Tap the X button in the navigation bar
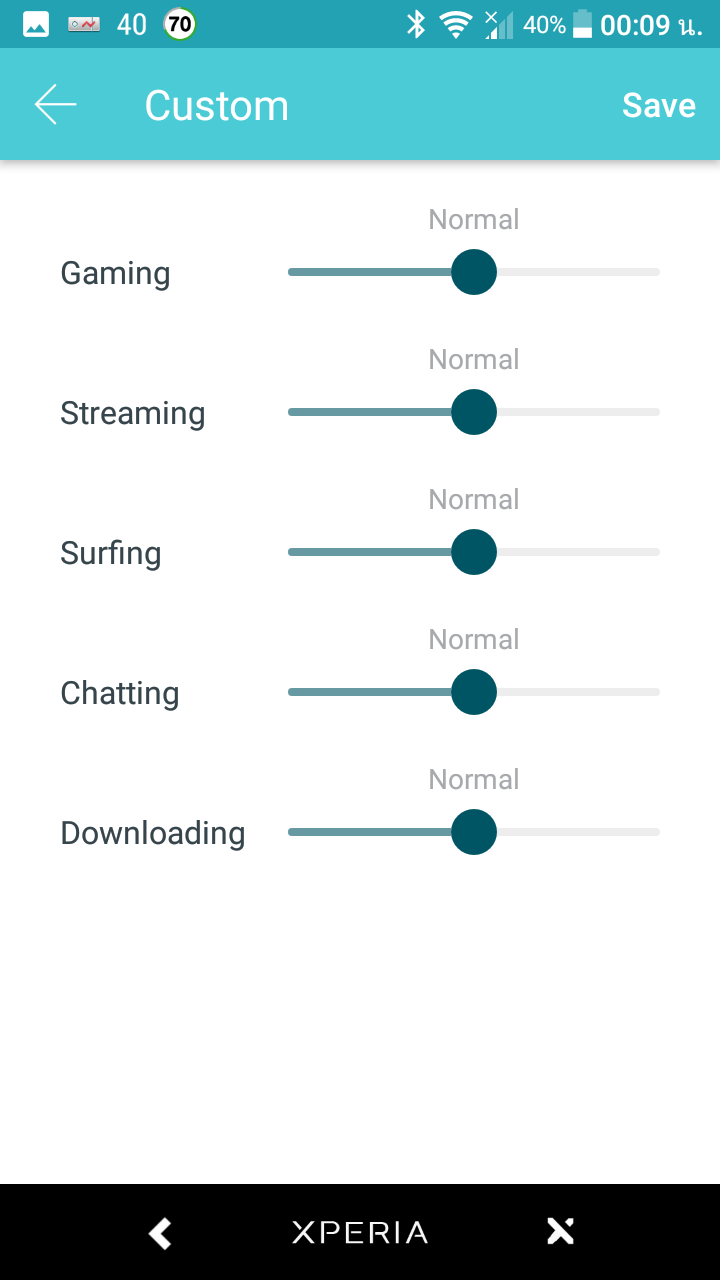Screen dimensions: 720x1280 click(x=560, y=1232)
